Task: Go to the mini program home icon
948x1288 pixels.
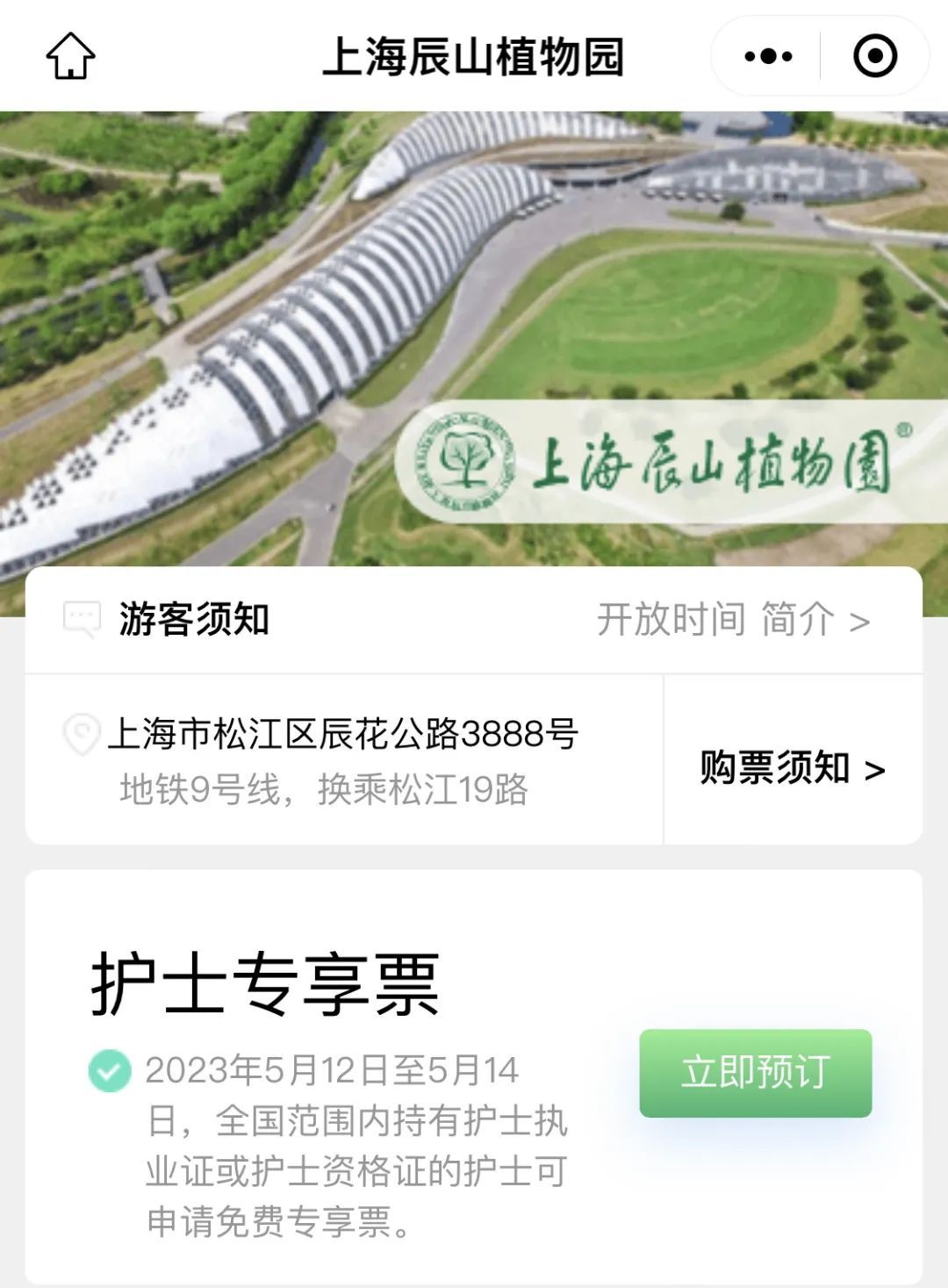Action: point(70,56)
